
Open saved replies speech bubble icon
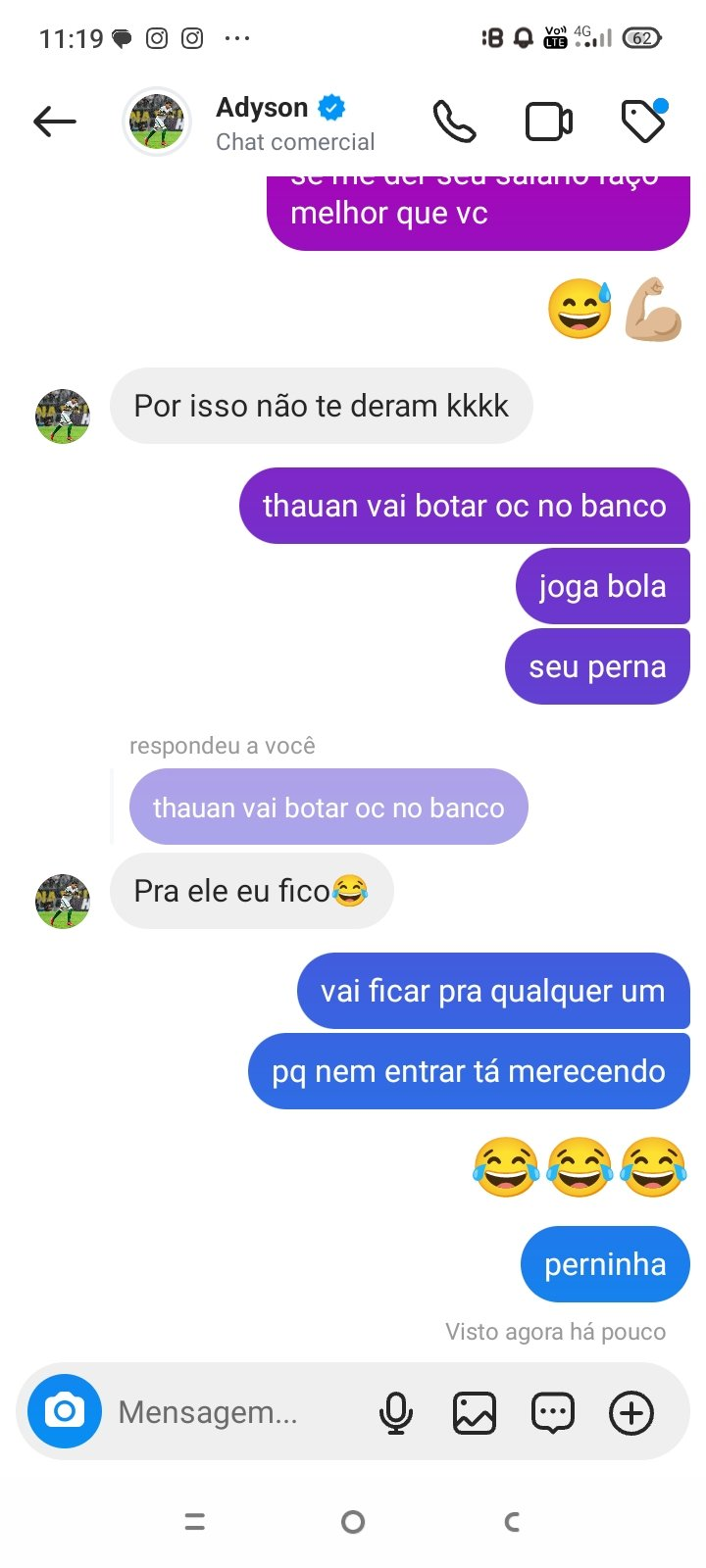click(x=553, y=1413)
